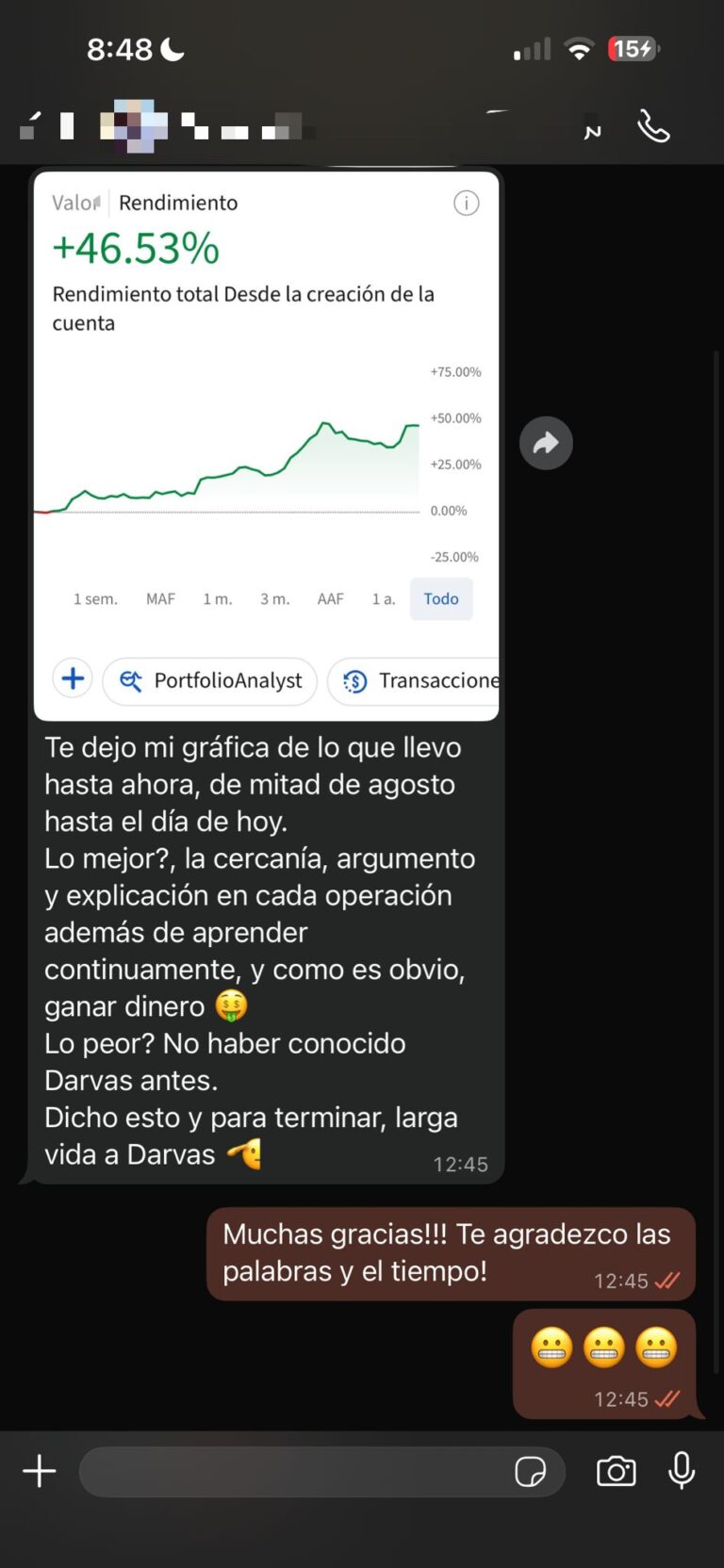Open the info icon on the performance card
The height and width of the screenshot is (1568, 724).
pos(466,204)
